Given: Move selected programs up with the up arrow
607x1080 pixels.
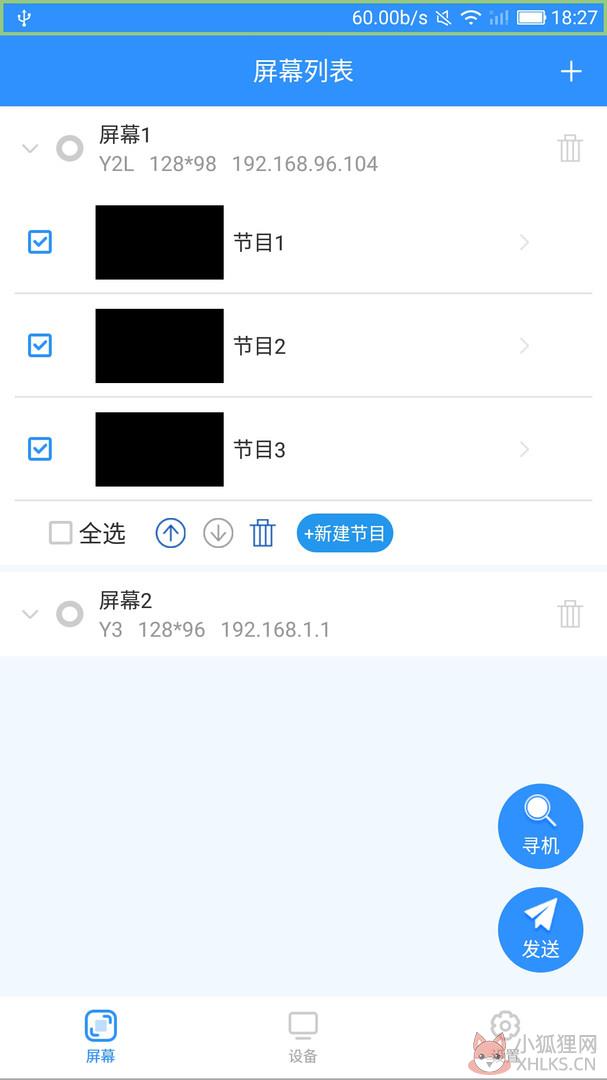Looking at the screenshot, I should pyautogui.click(x=171, y=533).
